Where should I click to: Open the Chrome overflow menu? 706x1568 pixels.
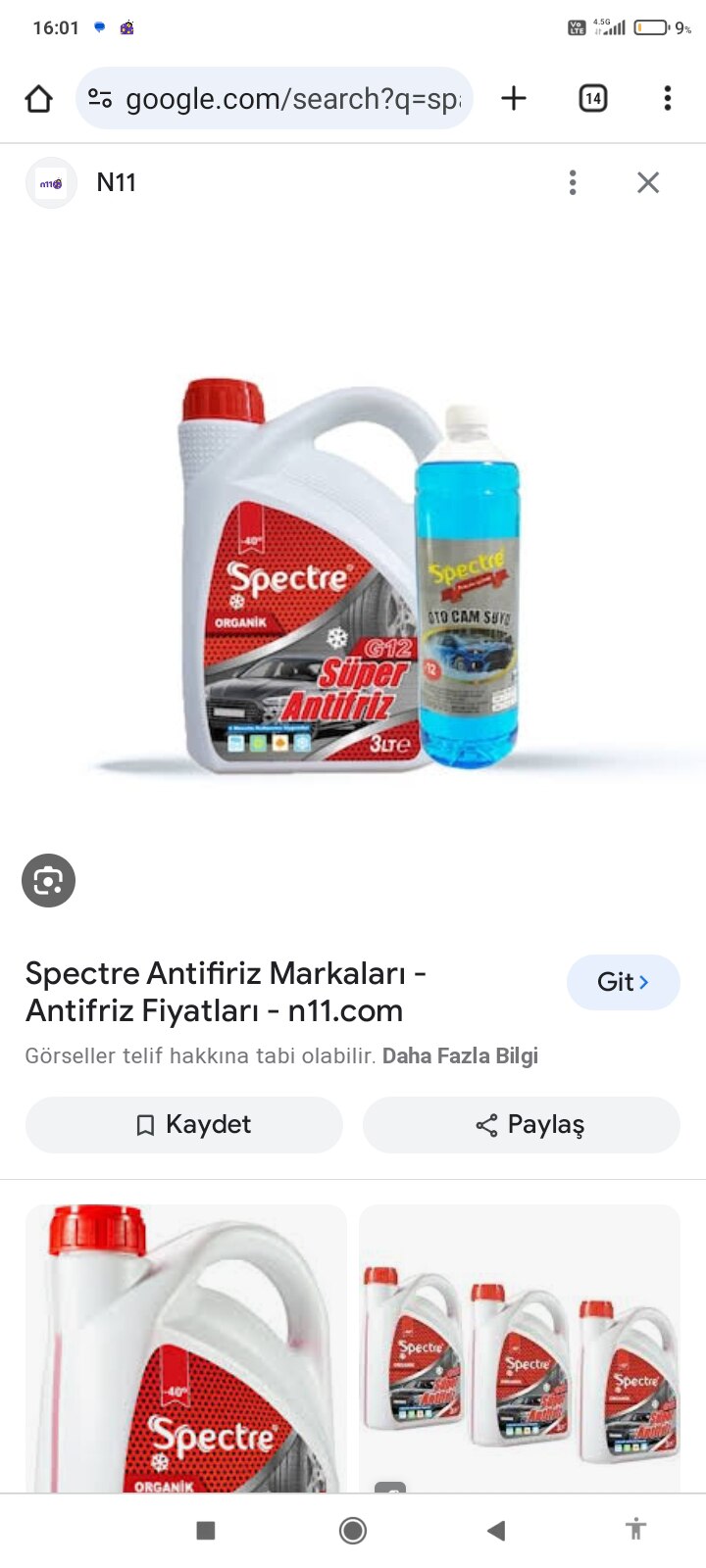(x=667, y=98)
